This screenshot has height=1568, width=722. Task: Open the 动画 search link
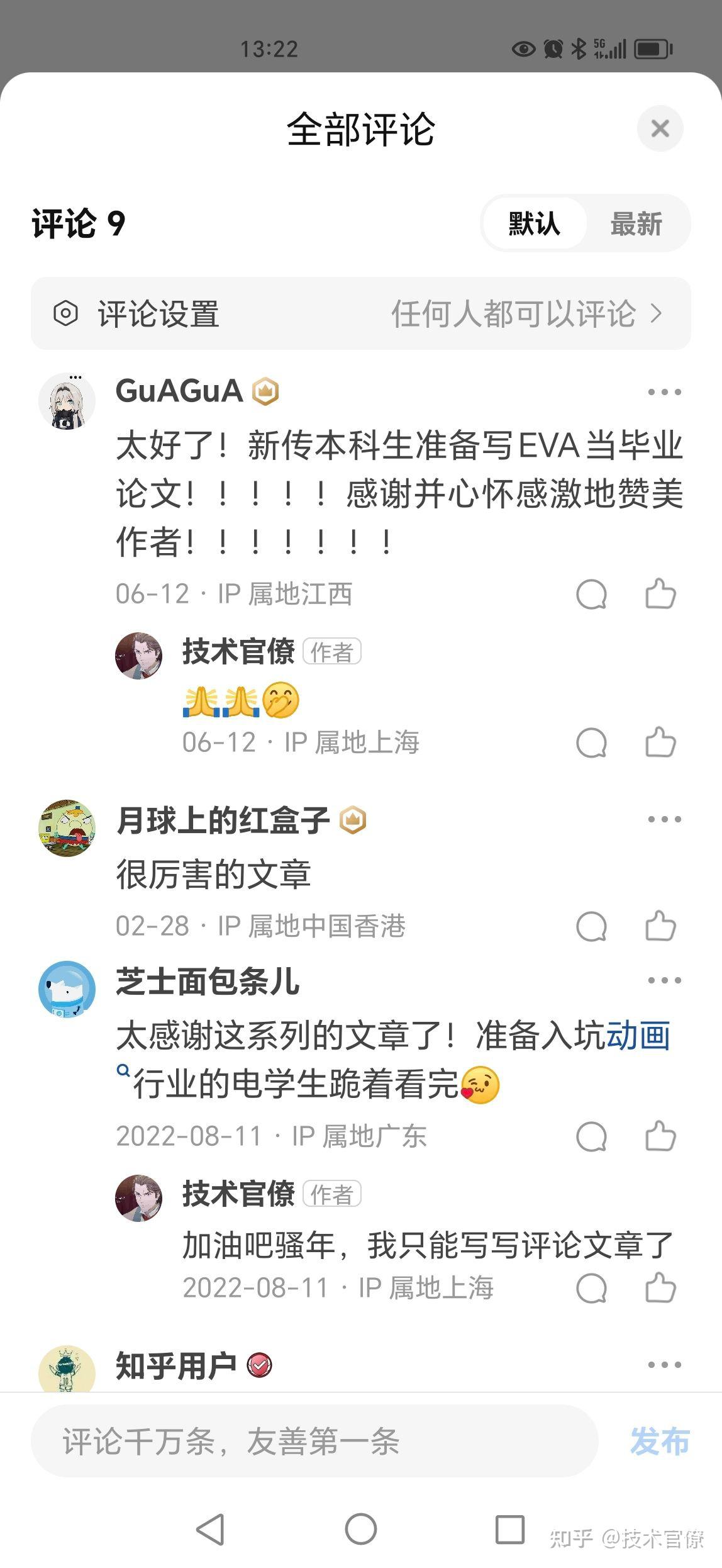coord(638,1036)
